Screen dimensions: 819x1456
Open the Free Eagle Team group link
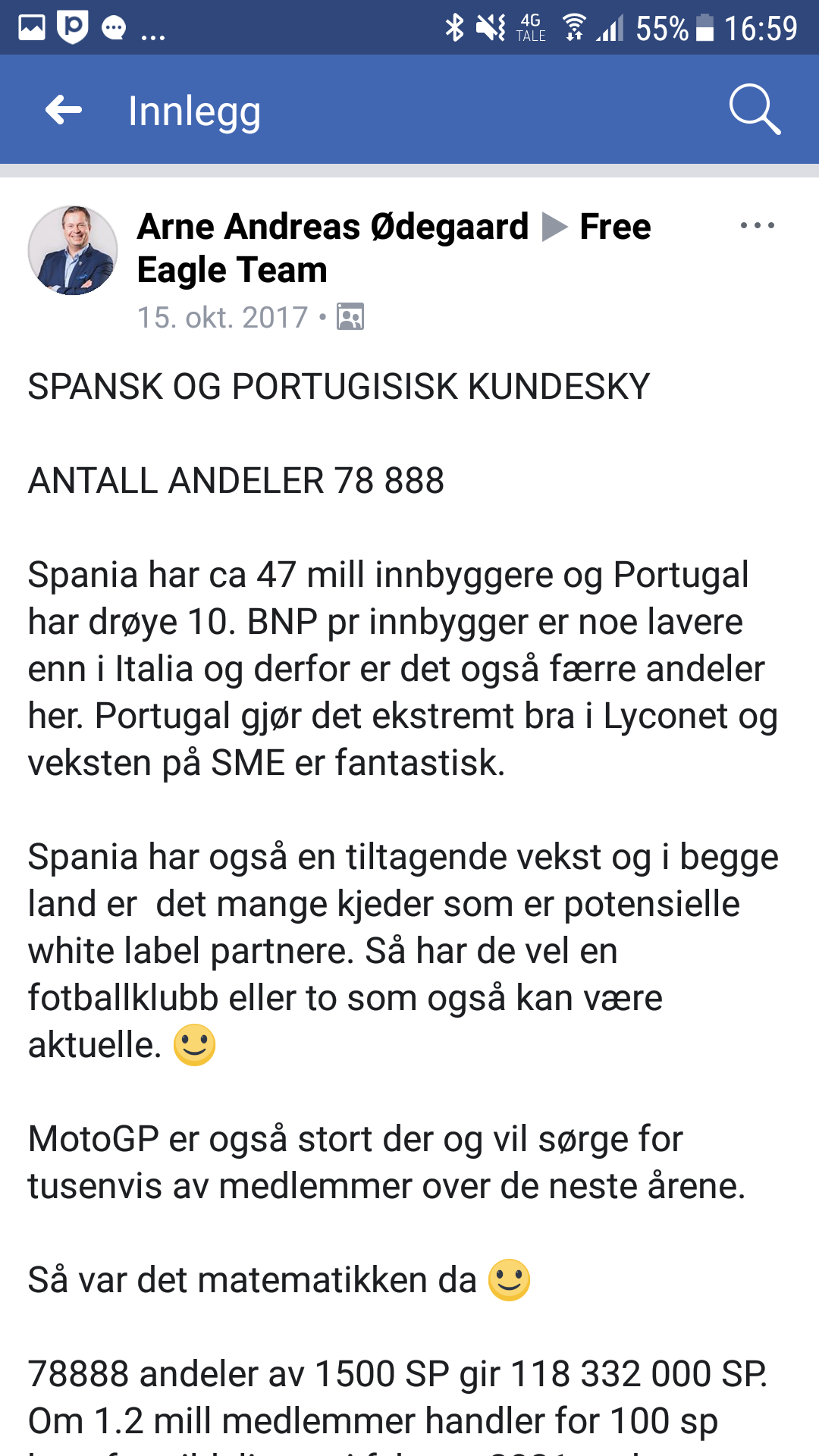click(394, 248)
